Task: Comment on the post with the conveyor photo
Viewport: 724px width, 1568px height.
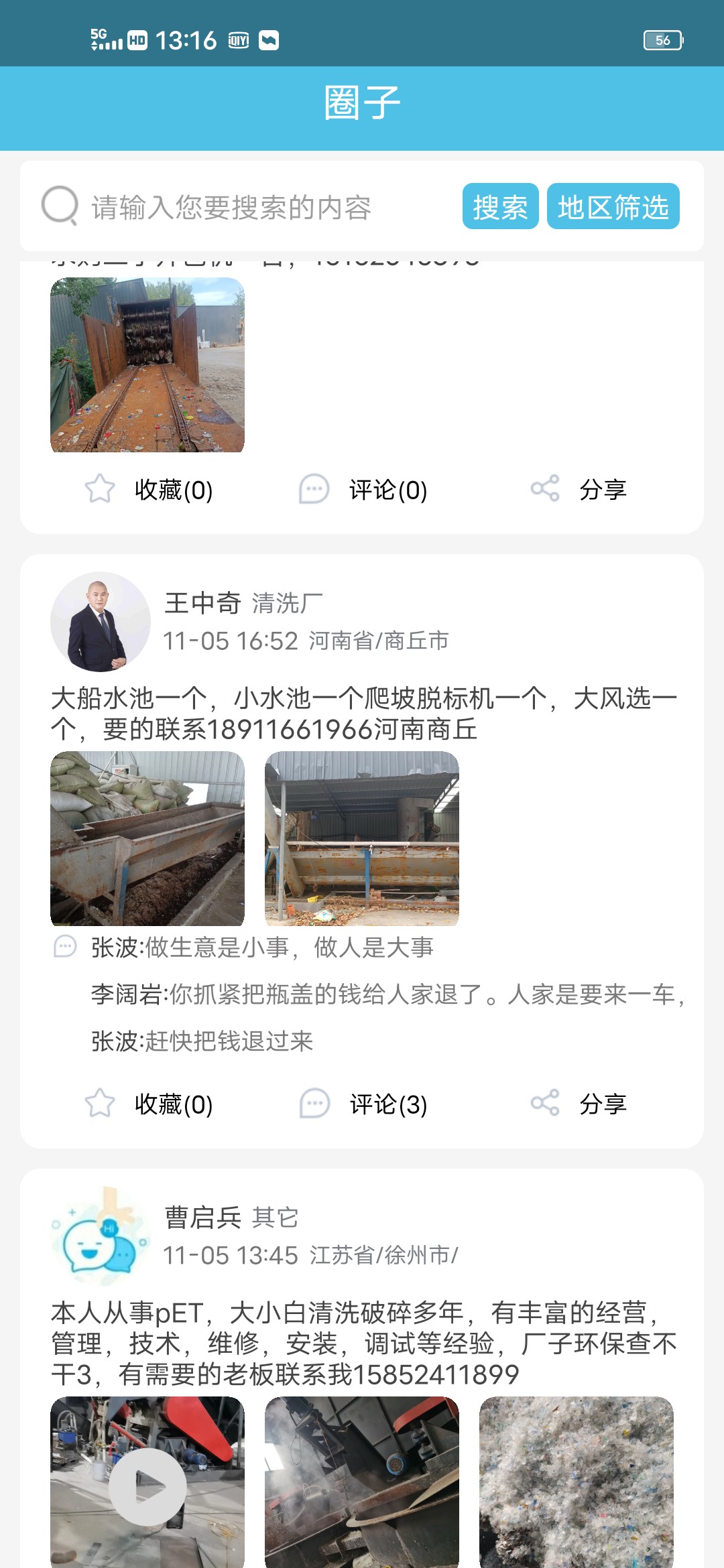Action: [x=363, y=490]
